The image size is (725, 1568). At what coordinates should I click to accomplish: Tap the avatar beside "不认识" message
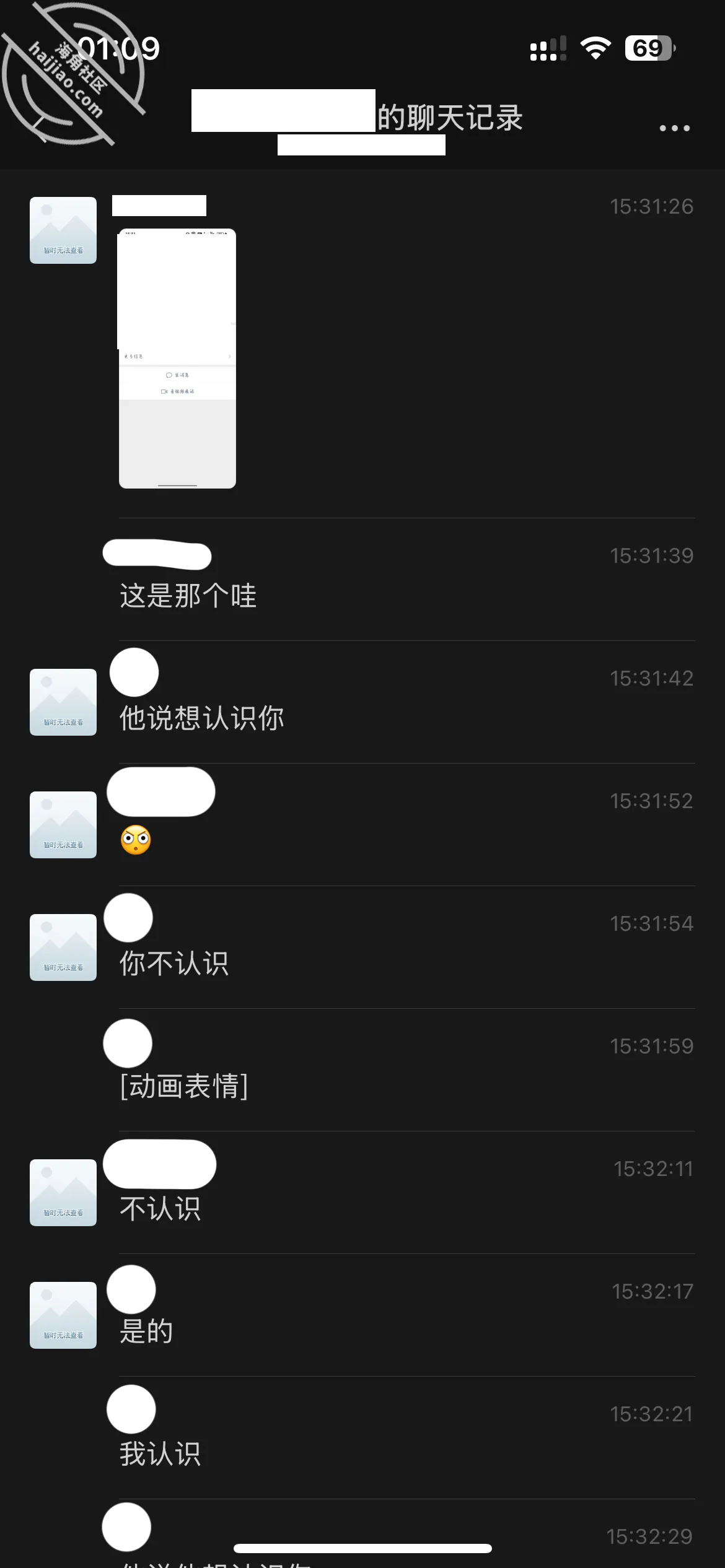coord(63,1193)
